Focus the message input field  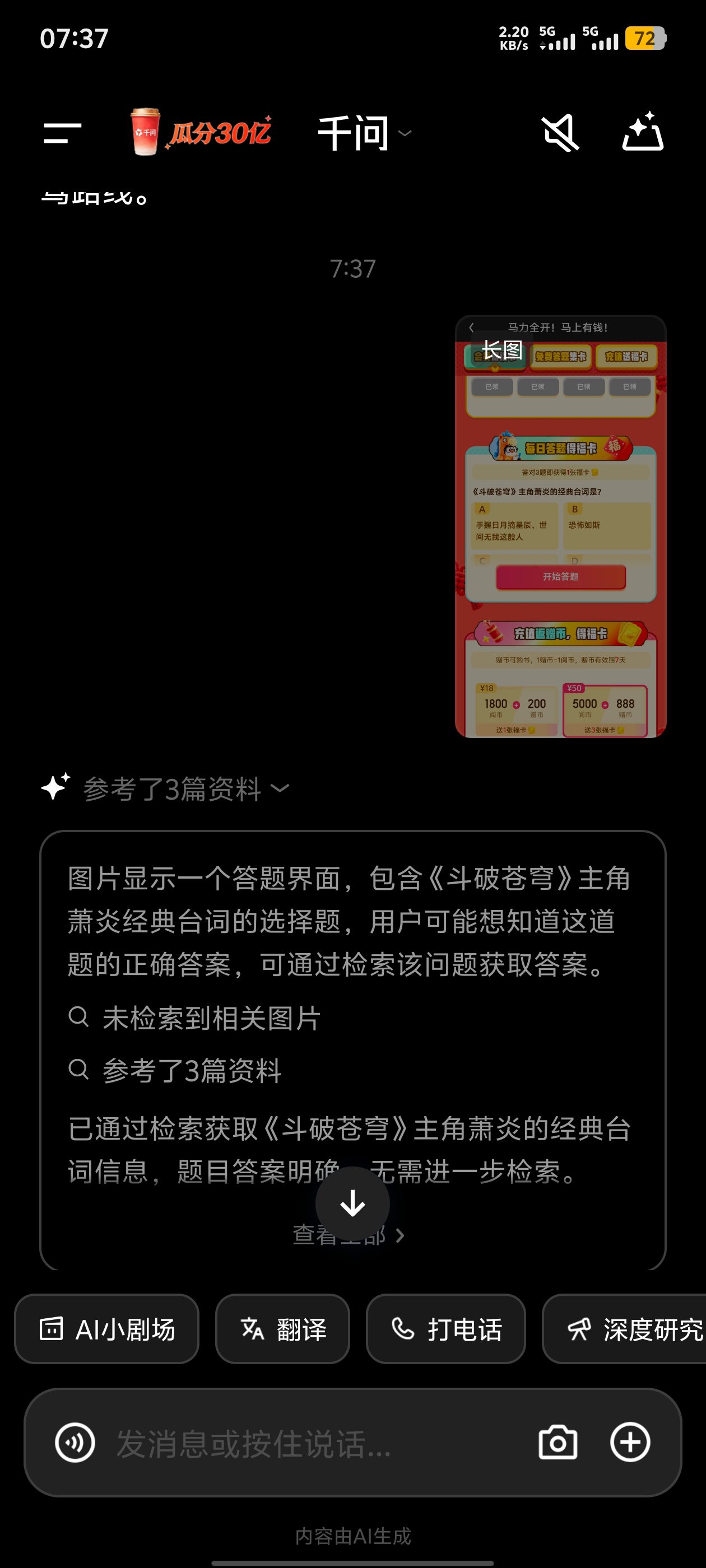pyautogui.click(x=305, y=1443)
